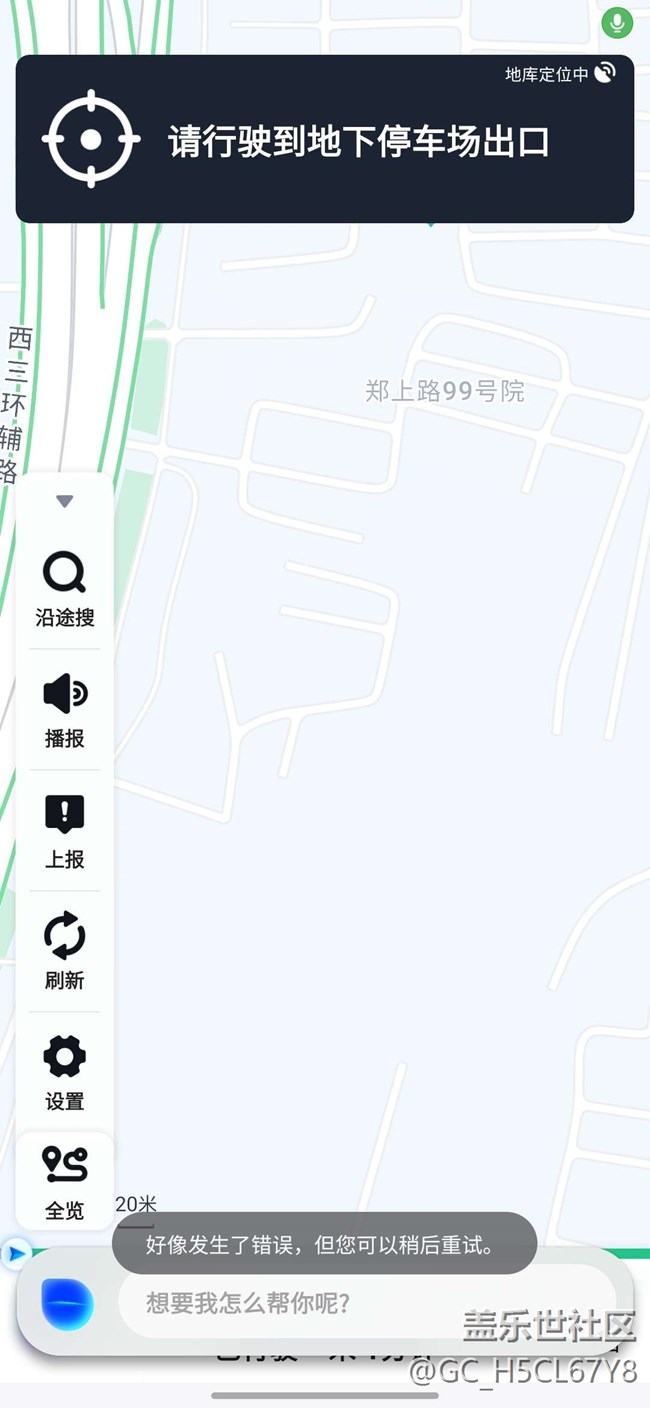Tap the blue voice assistant orb
The image size is (650, 1408).
click(67, 1304)
